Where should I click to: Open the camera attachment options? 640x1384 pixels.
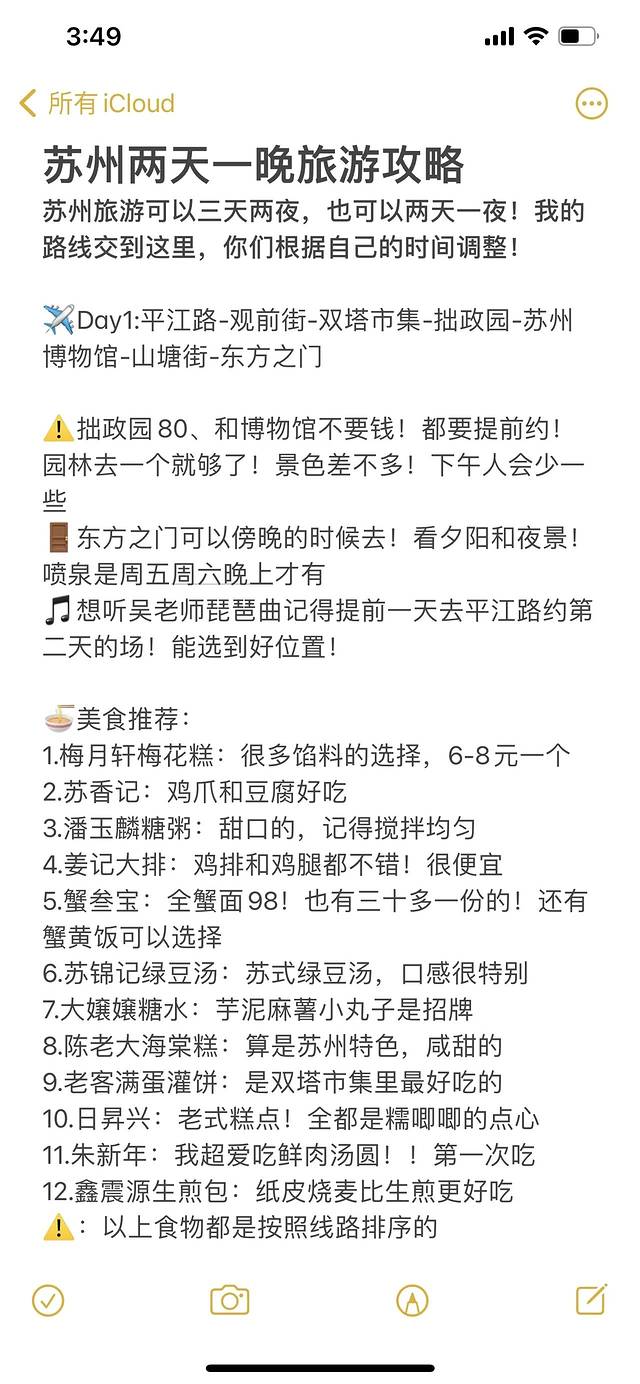pos(229,1300)
